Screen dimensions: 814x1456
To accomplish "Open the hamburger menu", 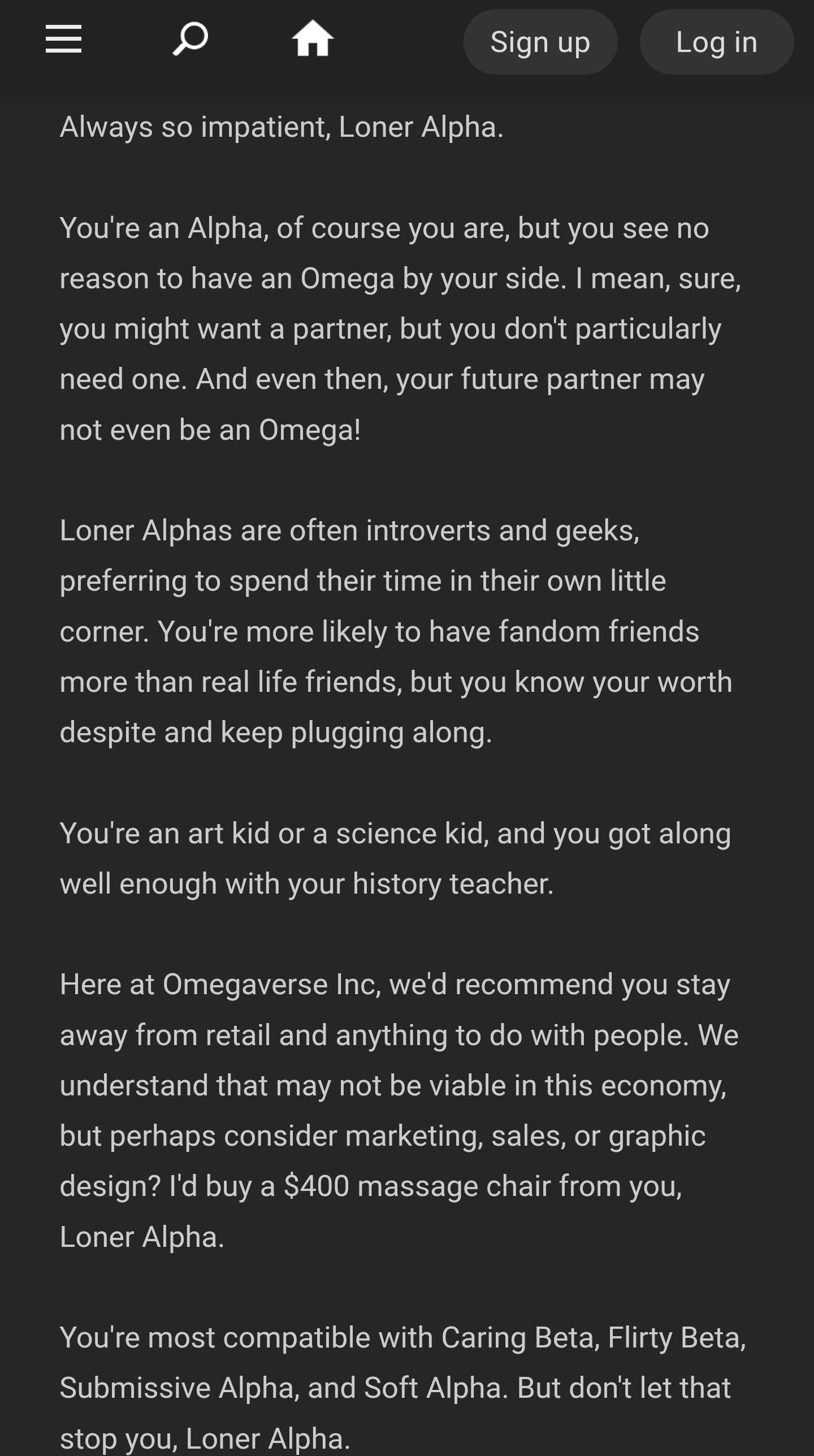I will point(63,40).
